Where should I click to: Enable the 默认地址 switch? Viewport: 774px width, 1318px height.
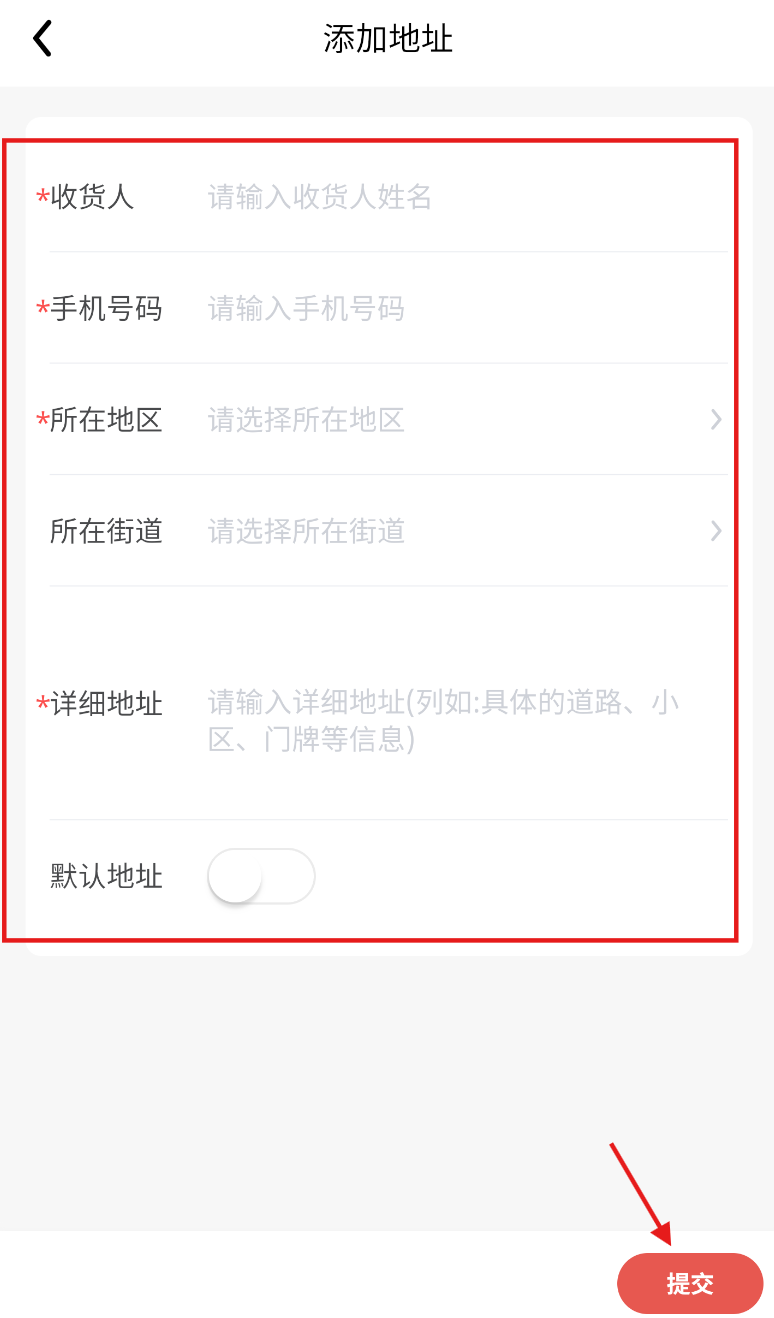click(261, 877)
